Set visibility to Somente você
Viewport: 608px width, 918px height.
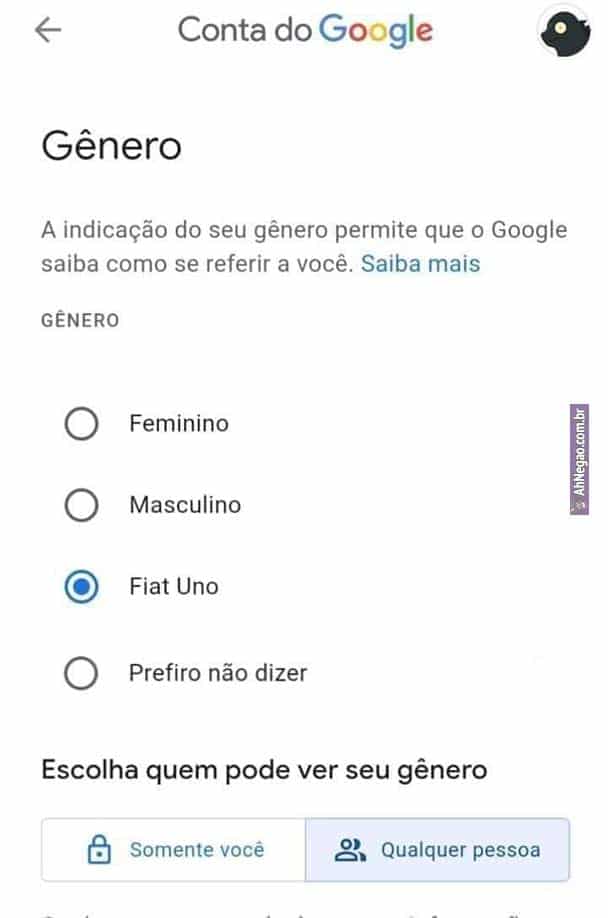[173, 850]
